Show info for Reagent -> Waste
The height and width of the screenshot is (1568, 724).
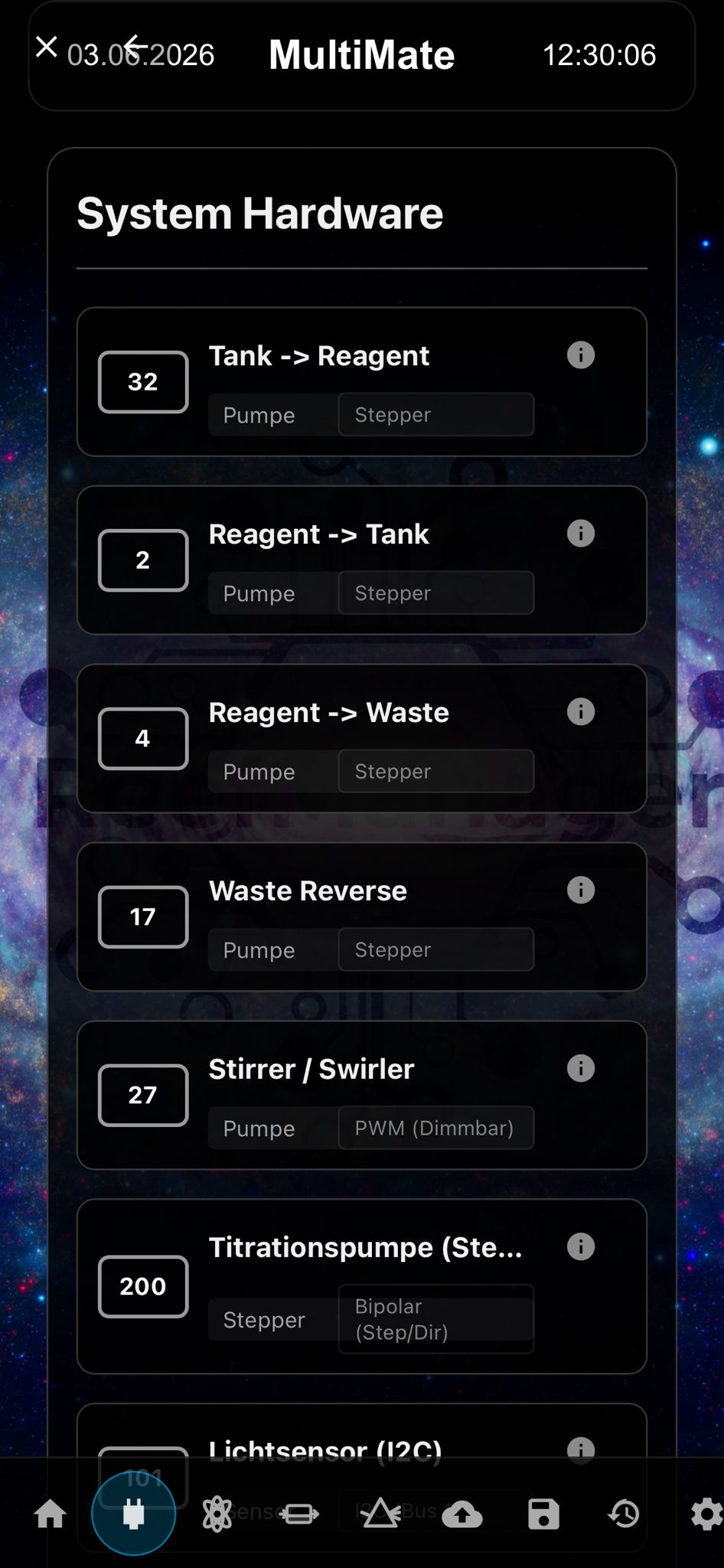tap(581, 712)
